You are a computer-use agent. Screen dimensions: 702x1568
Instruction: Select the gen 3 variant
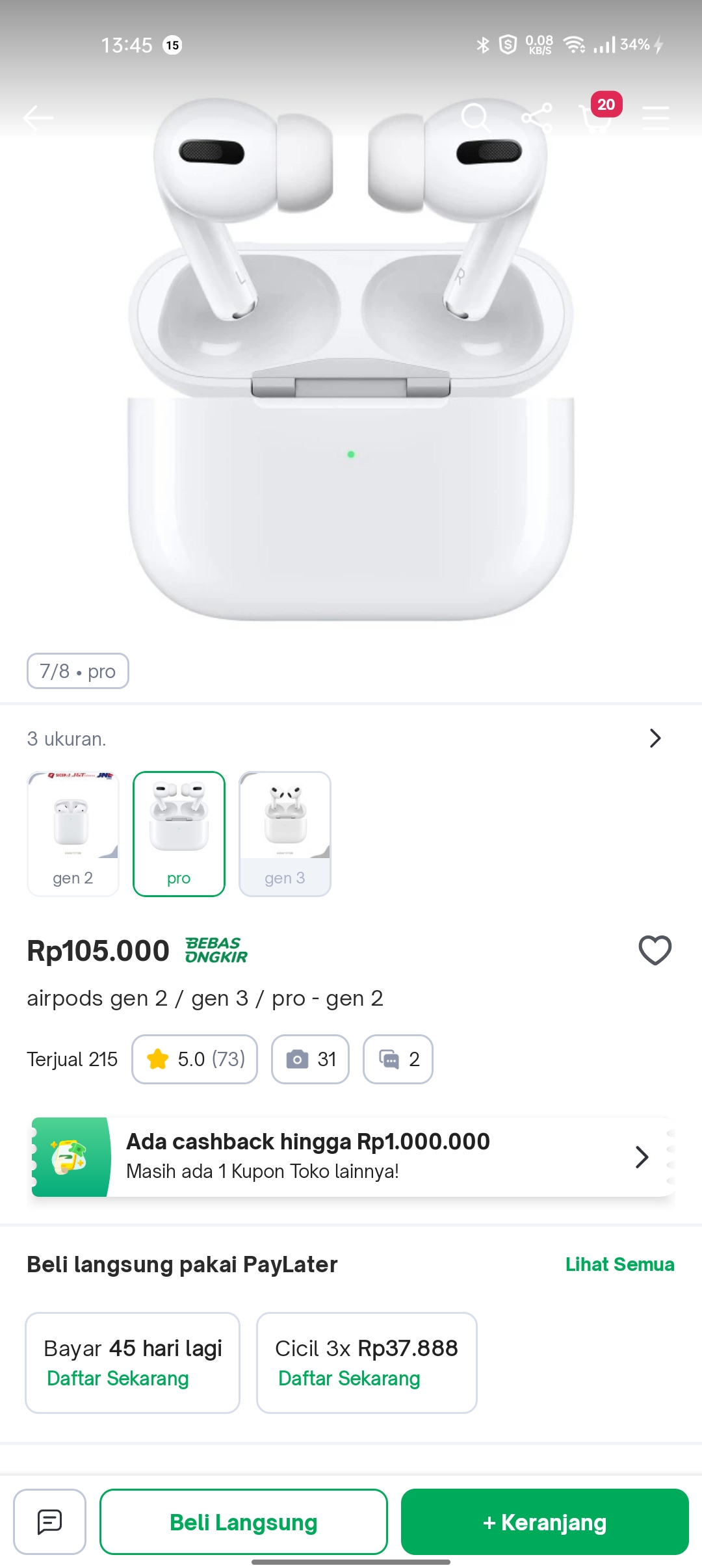coord(285,833)
